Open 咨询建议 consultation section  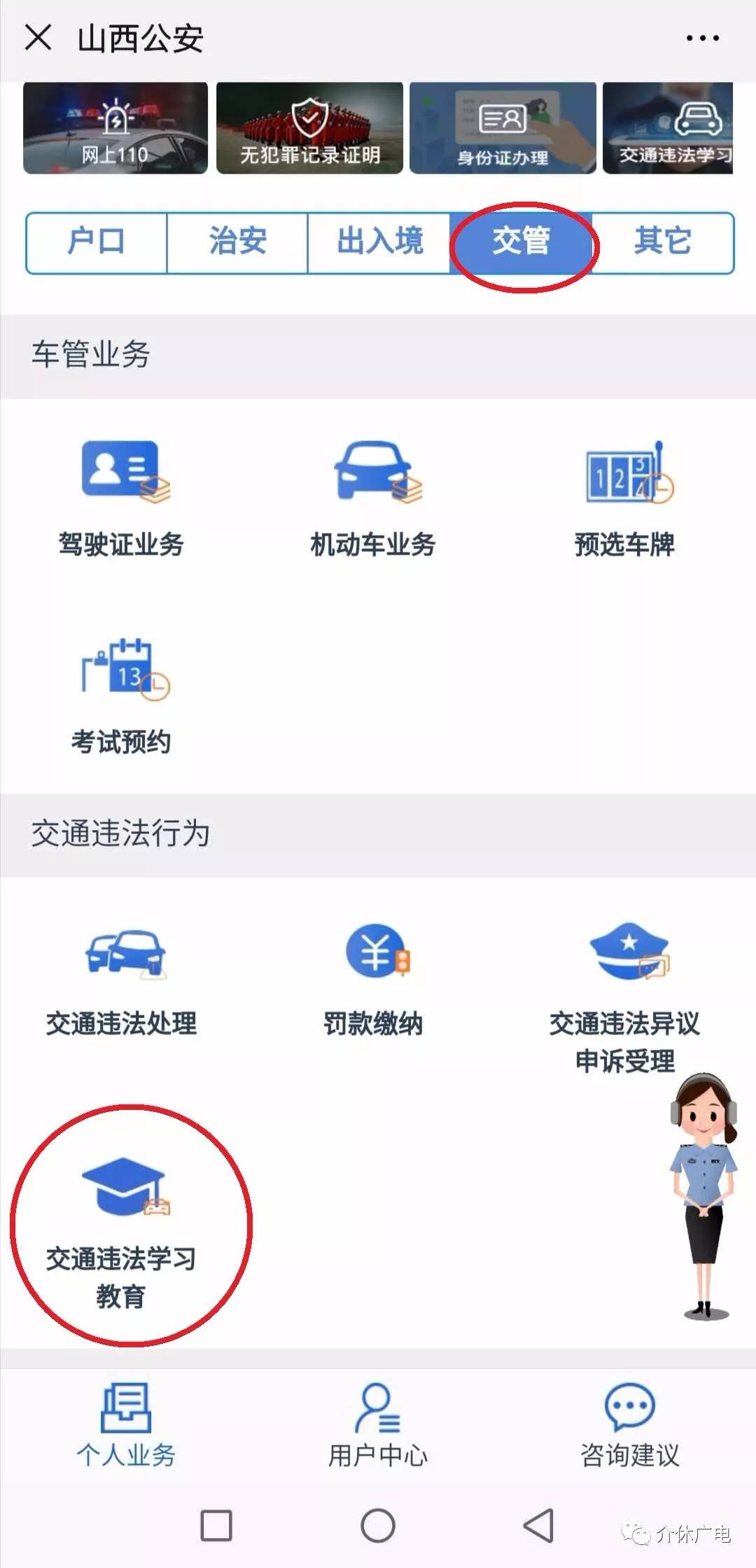coord(630,1422)
